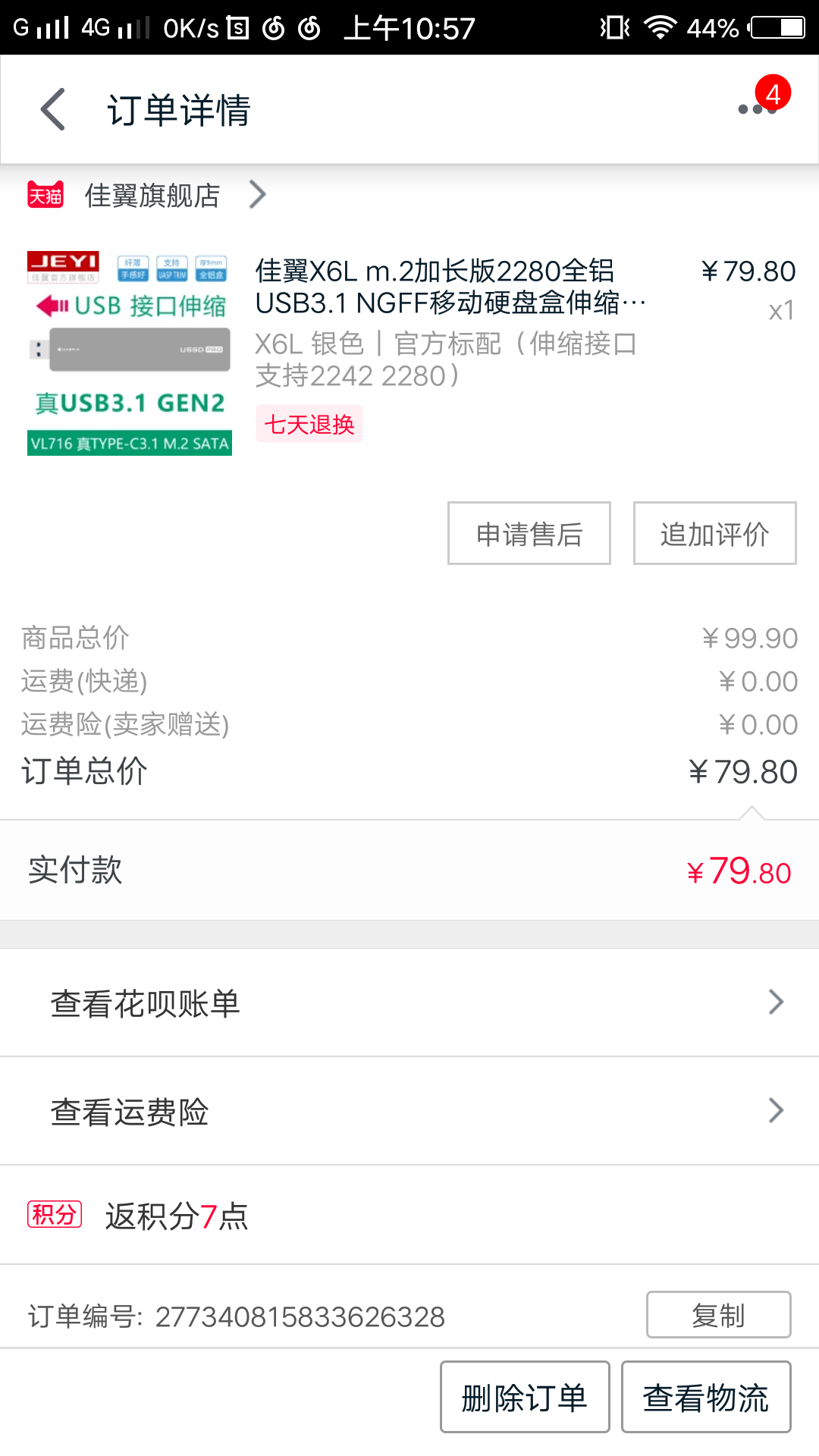Open 查看花呗账单 row
The width and height of the screenshot is (819, 1456).
409,1003
